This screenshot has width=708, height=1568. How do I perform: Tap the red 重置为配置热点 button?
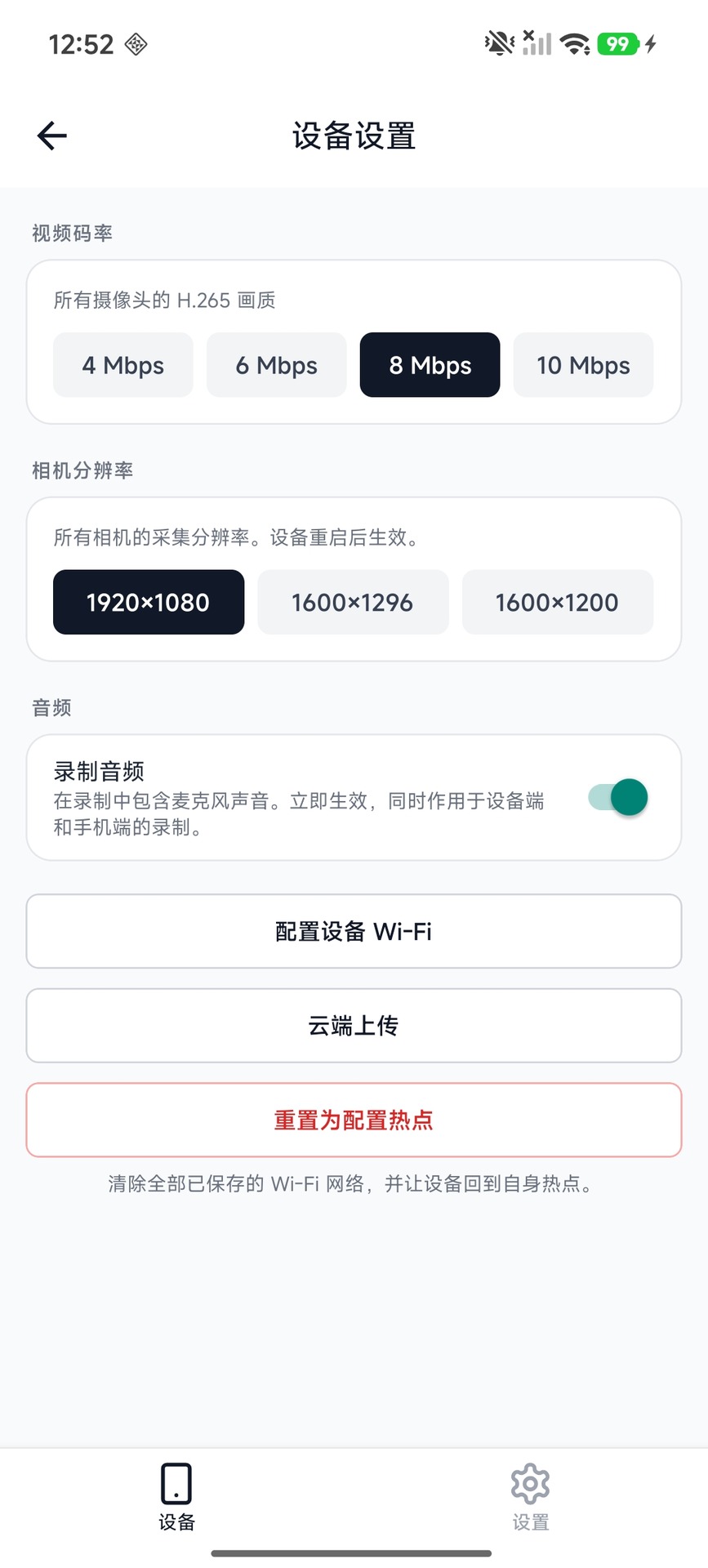[x=354, y=1120]
